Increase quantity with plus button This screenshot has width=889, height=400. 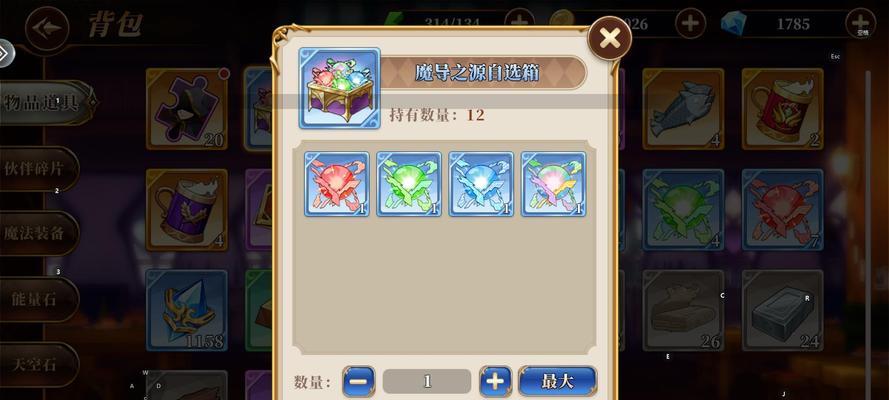tap(495, 381)
